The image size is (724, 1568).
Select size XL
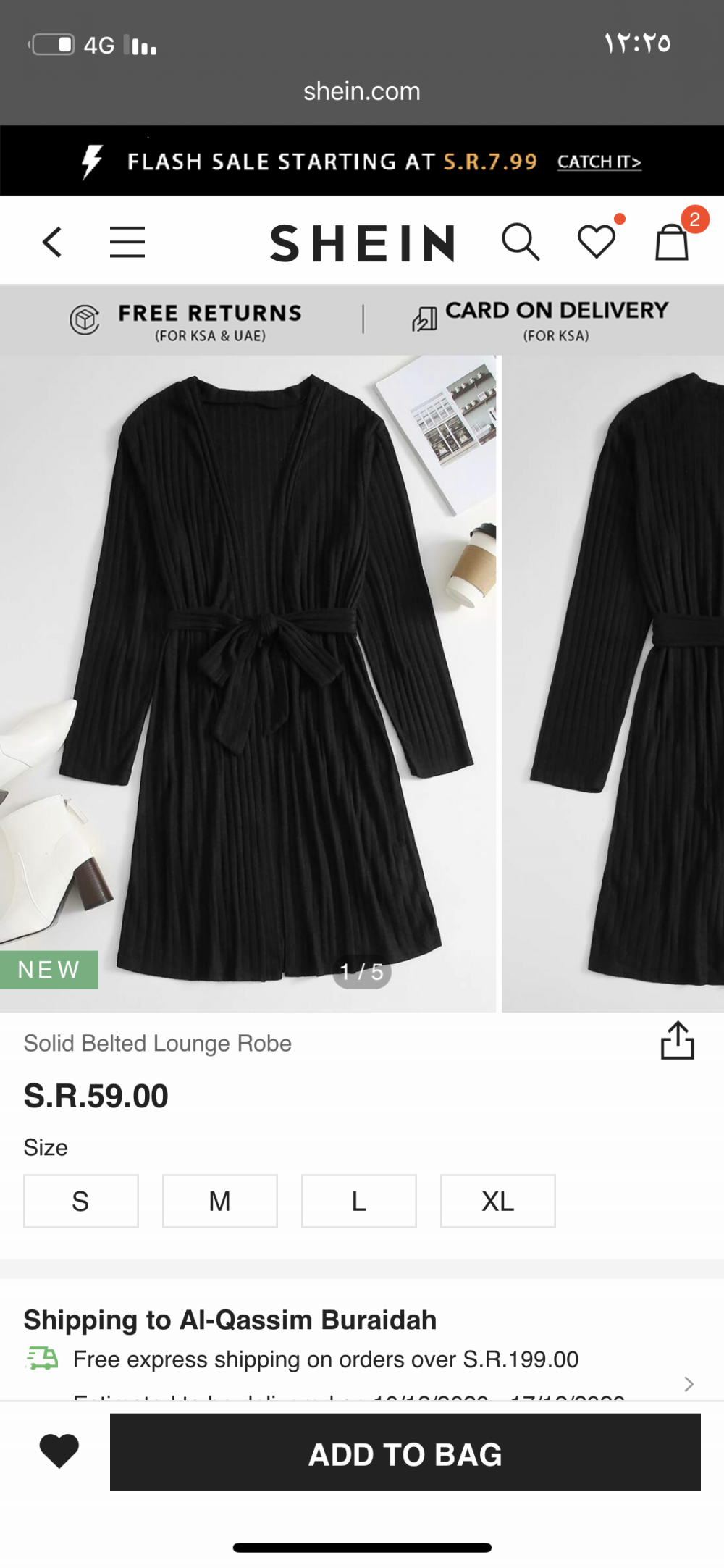[498, 1201]
